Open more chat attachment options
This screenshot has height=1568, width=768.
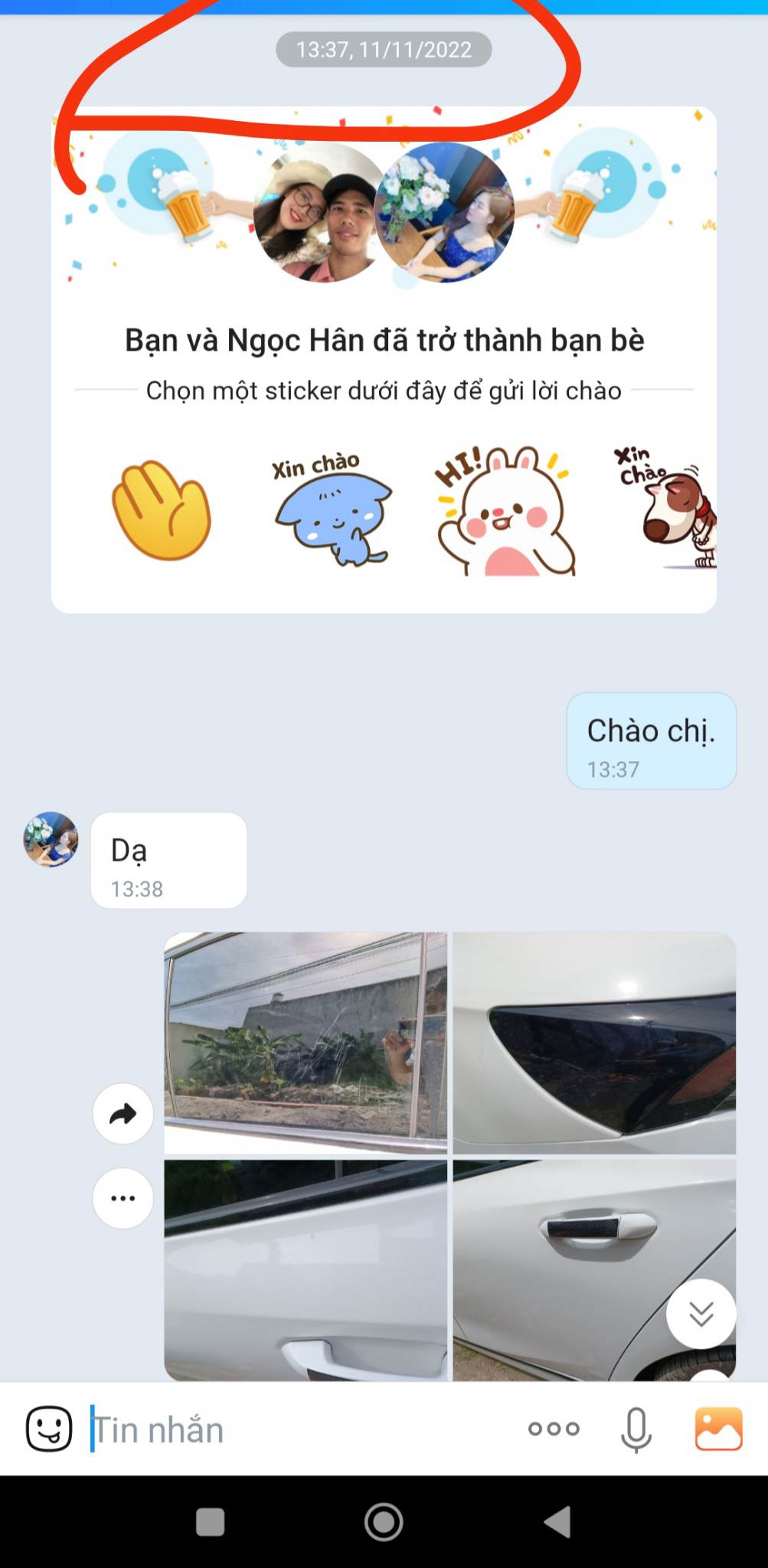554,1429
